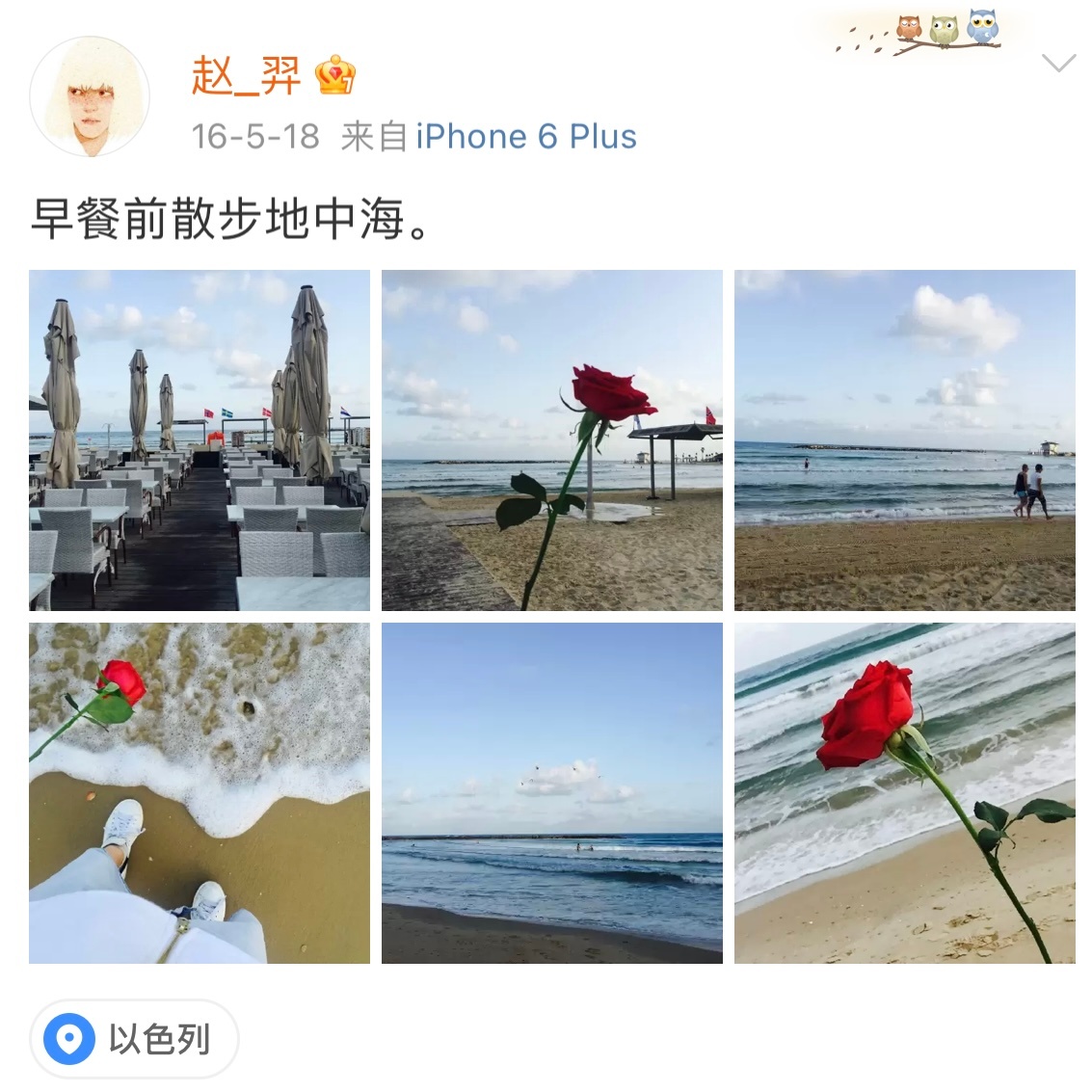Viewport: 1092px width, 1092px height.
Task: Open 赵_羿's profile avatar
Action: pyautogui.click(x=90, y=96)
